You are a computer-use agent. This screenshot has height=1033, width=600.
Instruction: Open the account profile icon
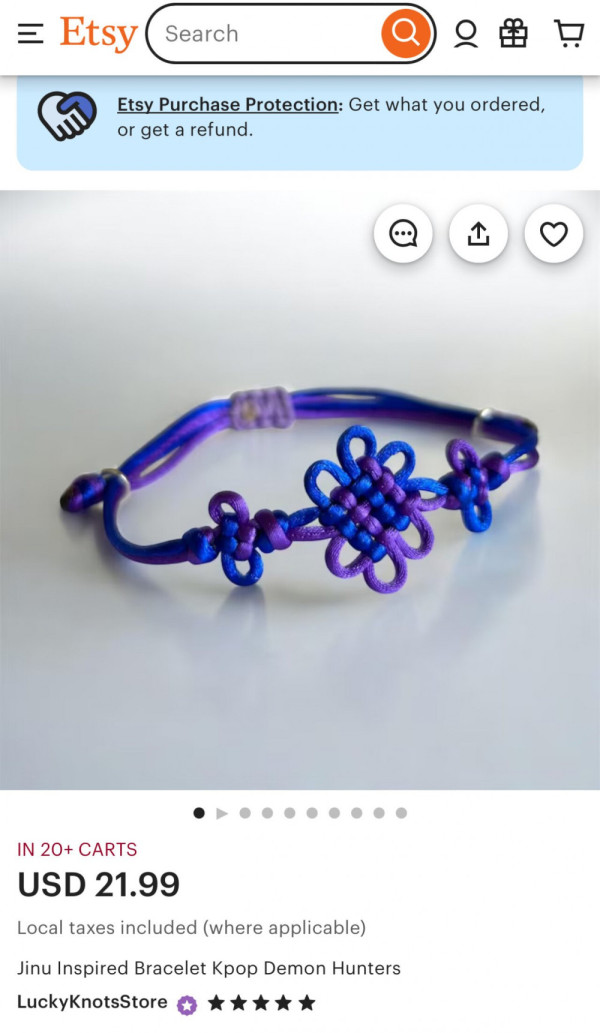pos(465,34)
